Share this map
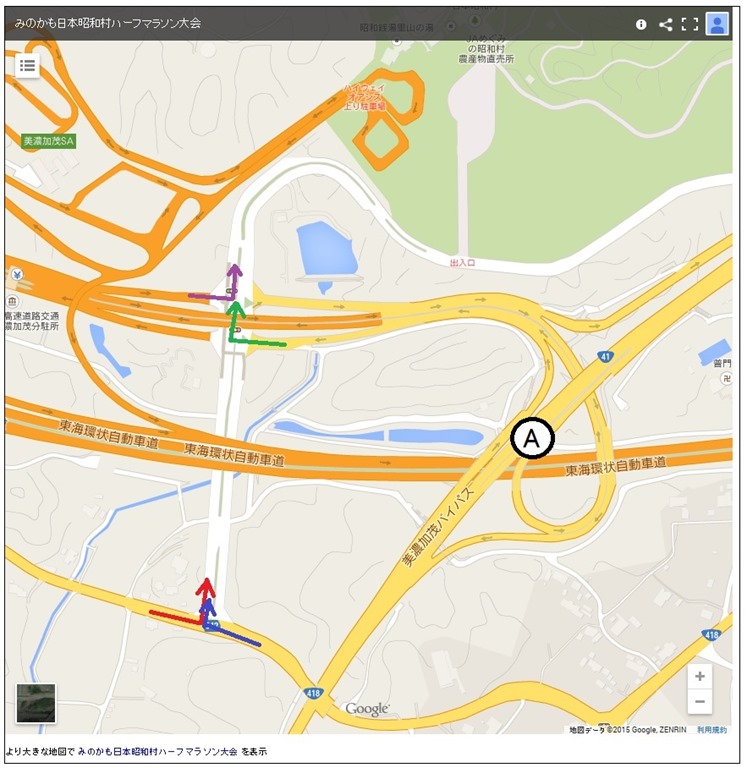 tap(665, 24)
